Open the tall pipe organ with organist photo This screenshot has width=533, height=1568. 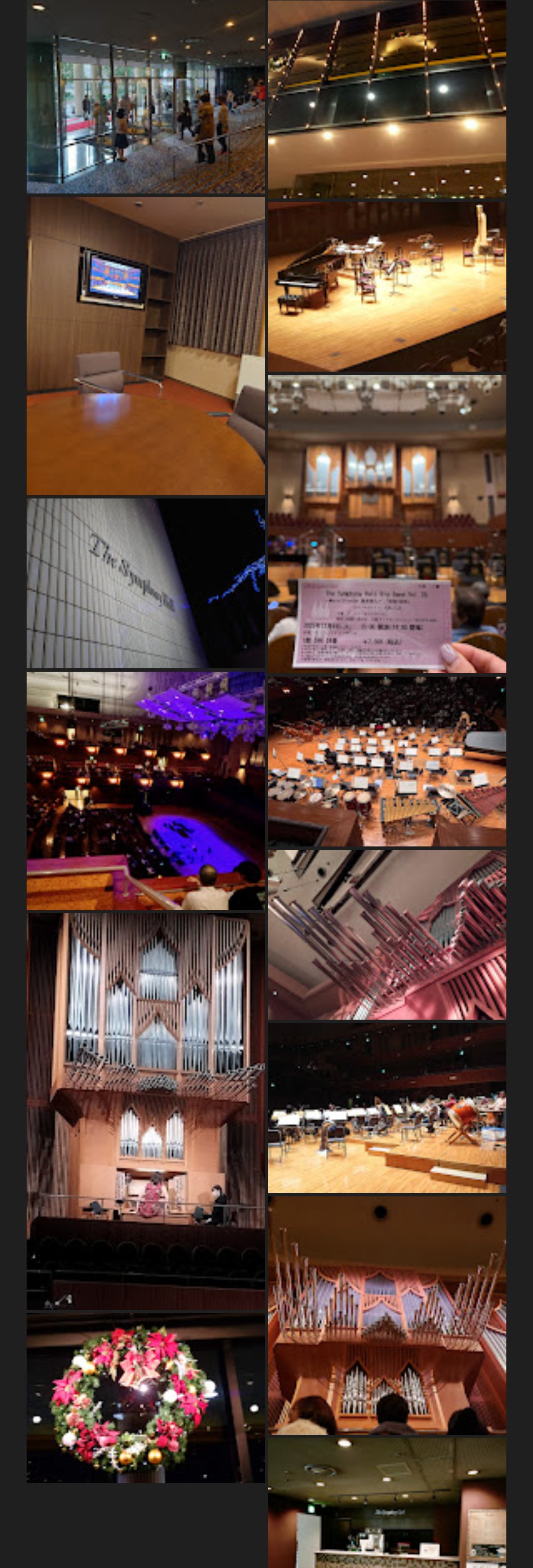tap(146, 1110)
